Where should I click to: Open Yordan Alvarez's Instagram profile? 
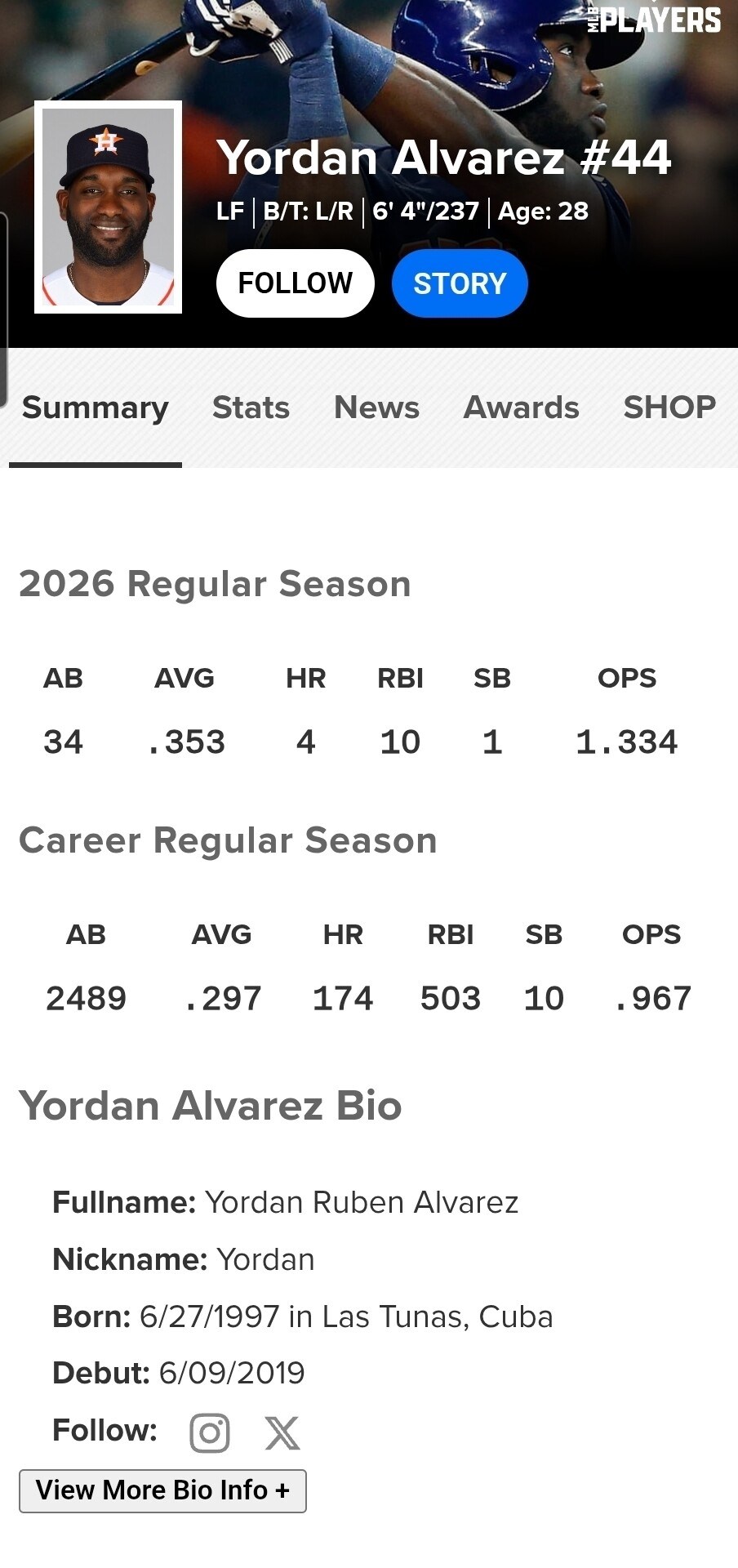(x=210, y=1432)
